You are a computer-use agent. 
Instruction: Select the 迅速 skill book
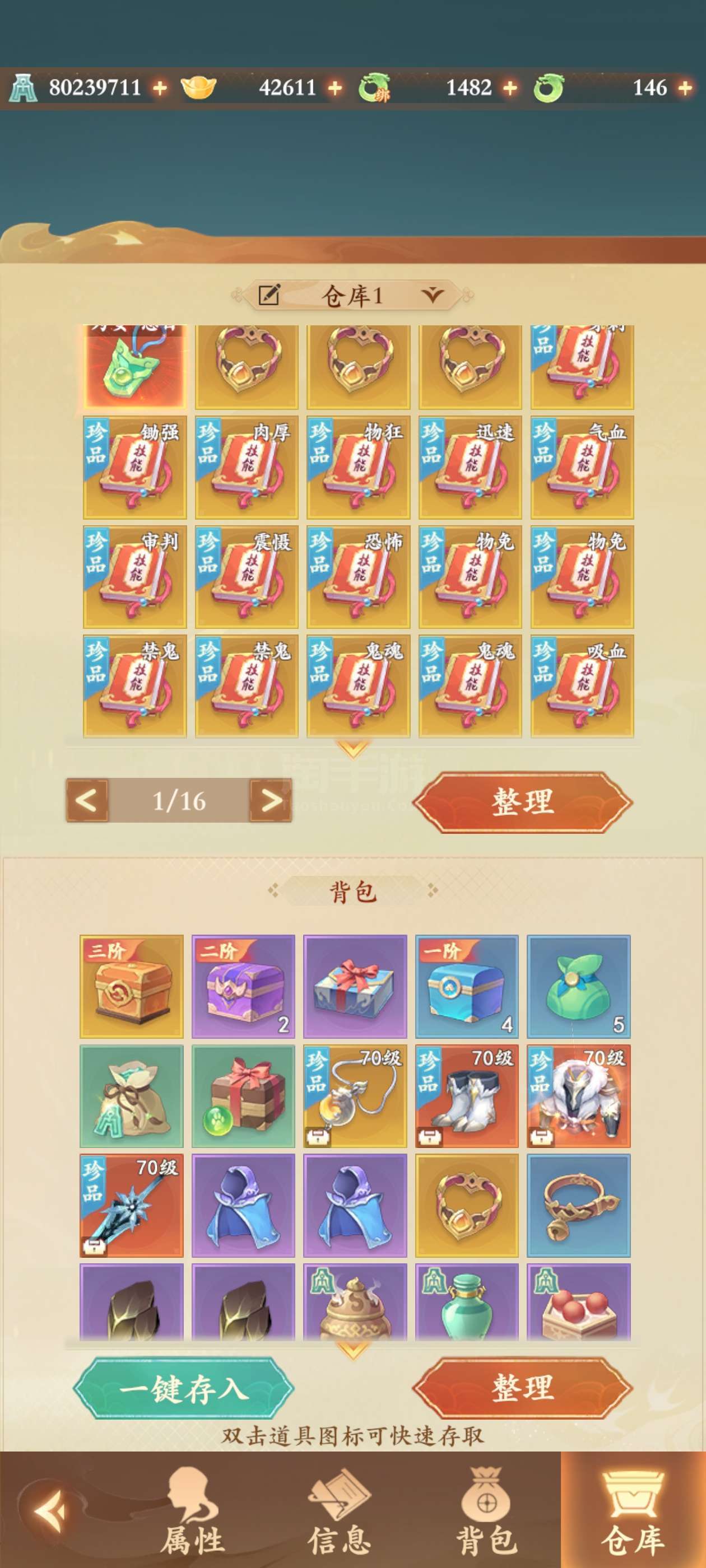coord(470,467)
